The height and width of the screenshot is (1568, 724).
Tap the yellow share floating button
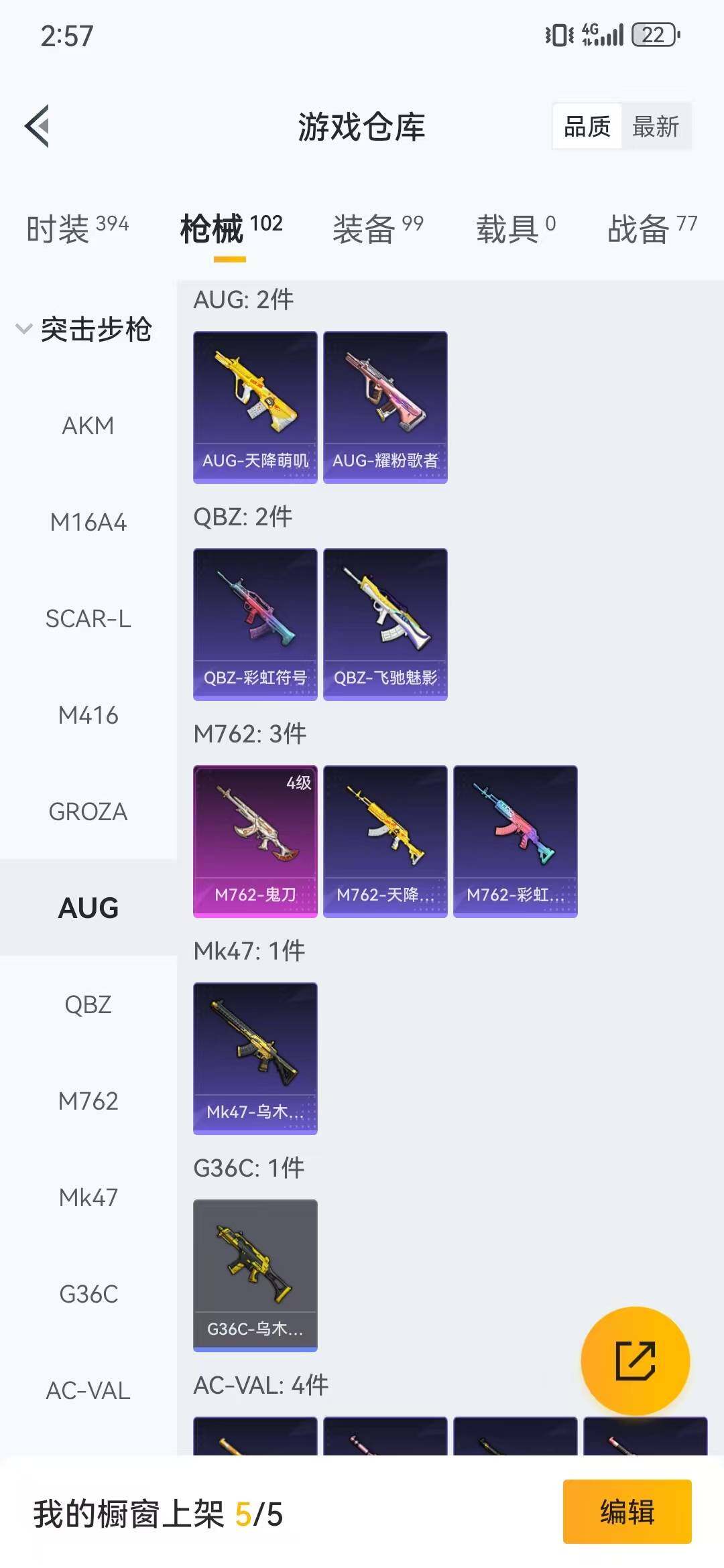[635, 1361]
